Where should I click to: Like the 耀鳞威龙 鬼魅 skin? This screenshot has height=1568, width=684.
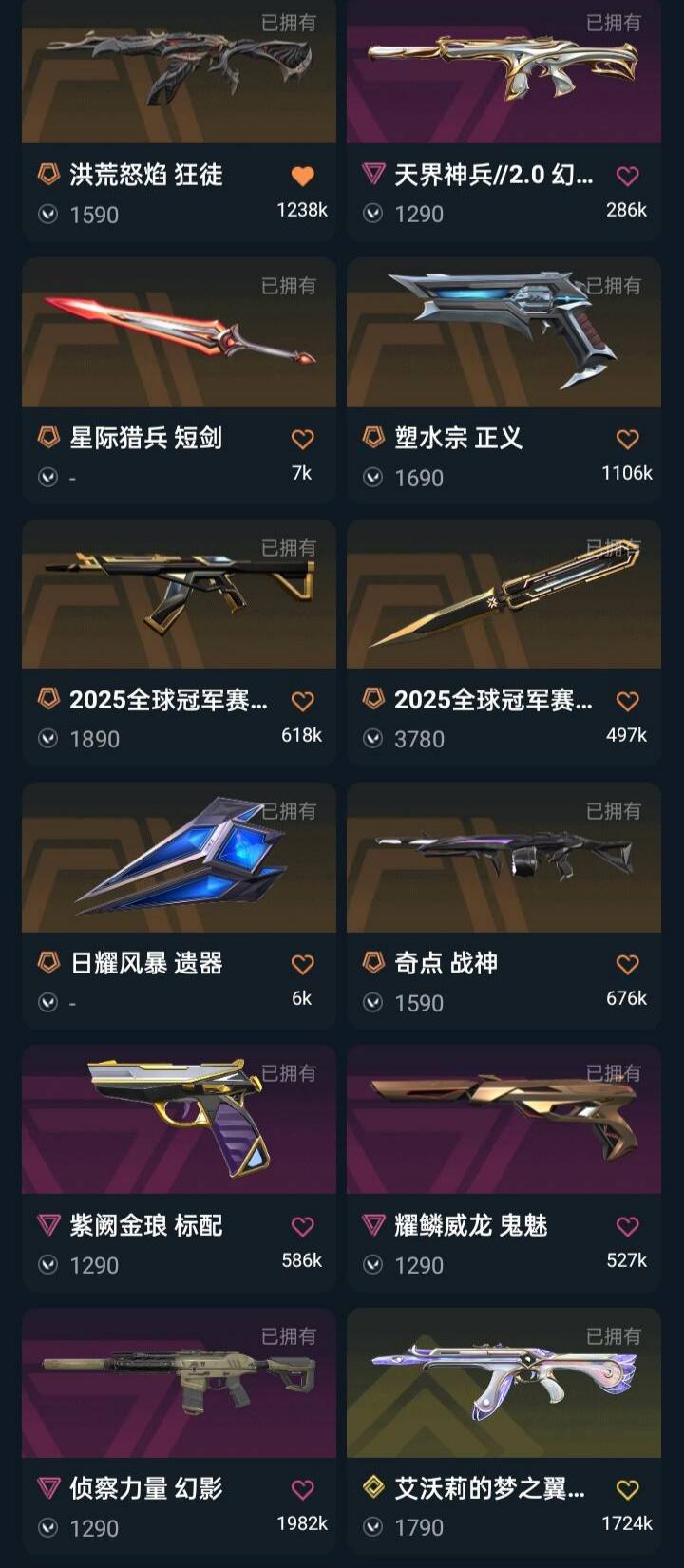(627, 1227)
